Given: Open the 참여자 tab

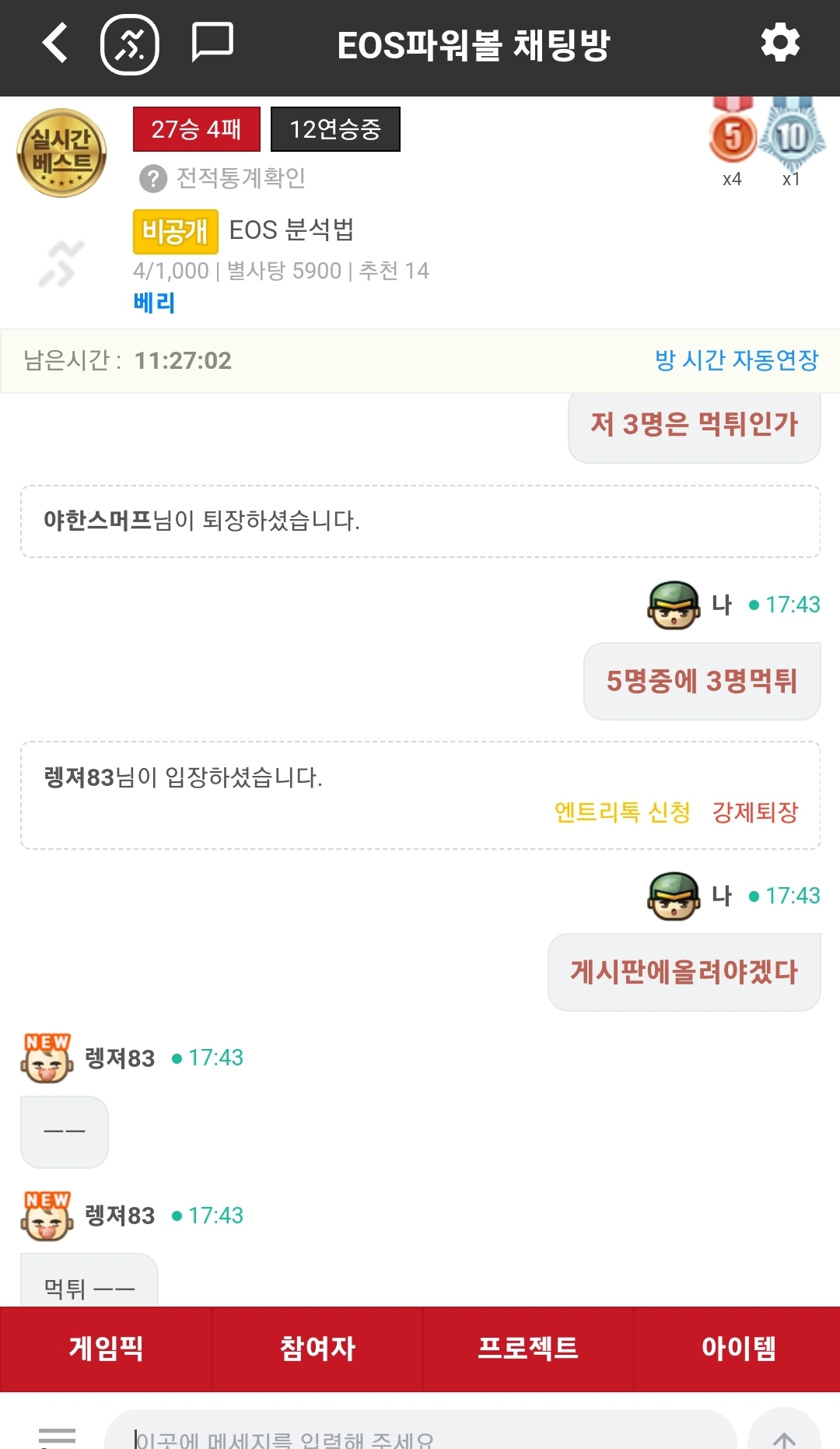Looking at the screenshot, I should (x=317, y=1348).
